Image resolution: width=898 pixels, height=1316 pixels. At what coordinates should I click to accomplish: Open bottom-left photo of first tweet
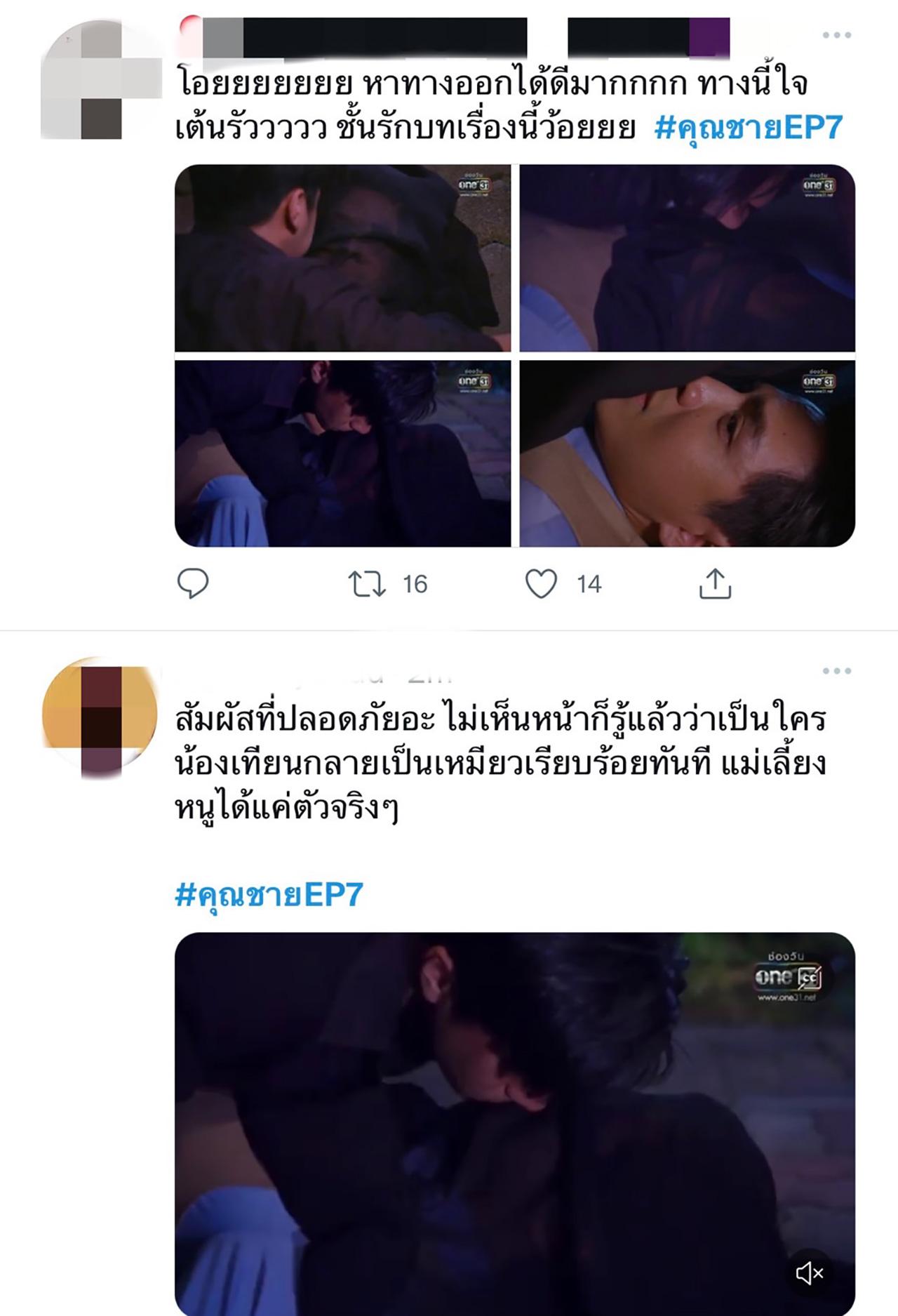tap(342, 453)
